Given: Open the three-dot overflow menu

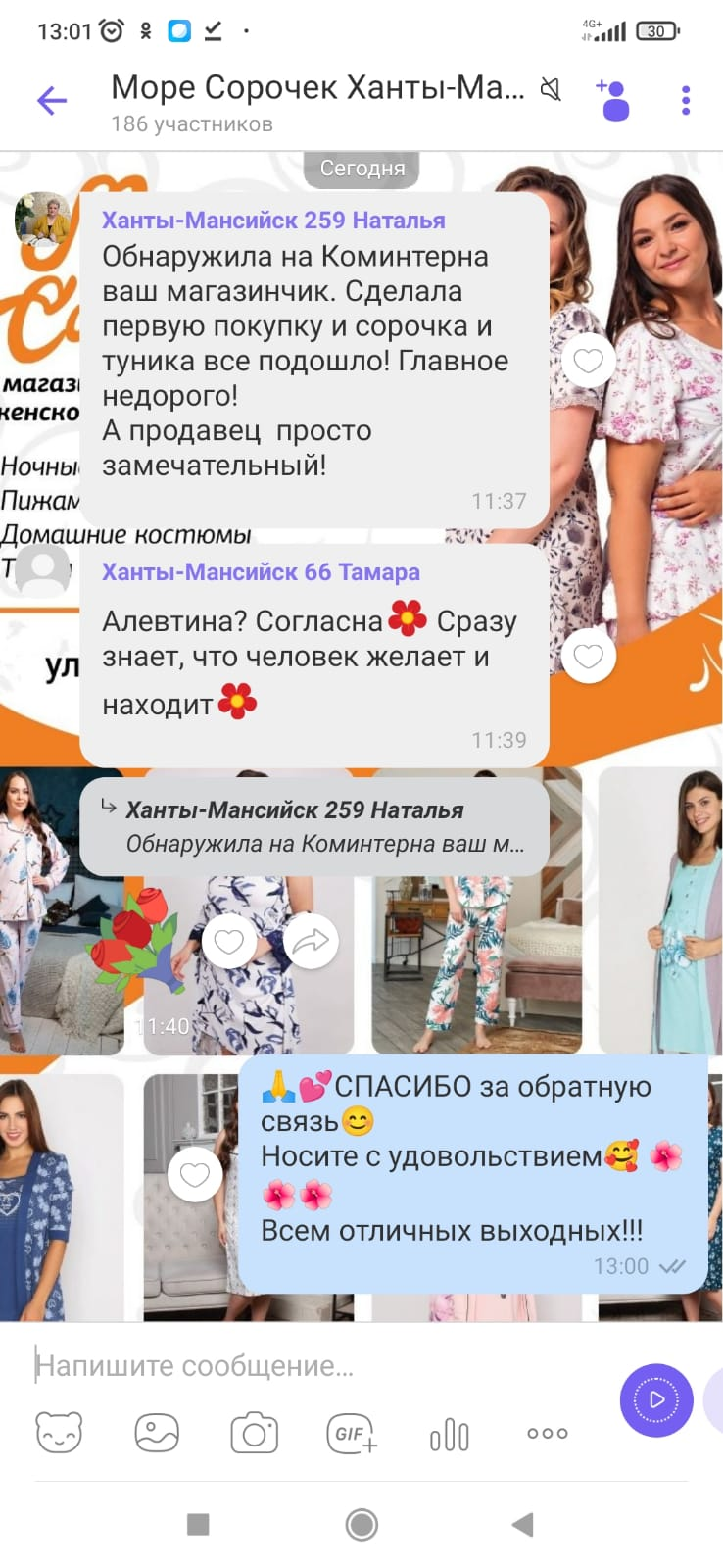Looking at the screenshot, I should coord(685,100).
